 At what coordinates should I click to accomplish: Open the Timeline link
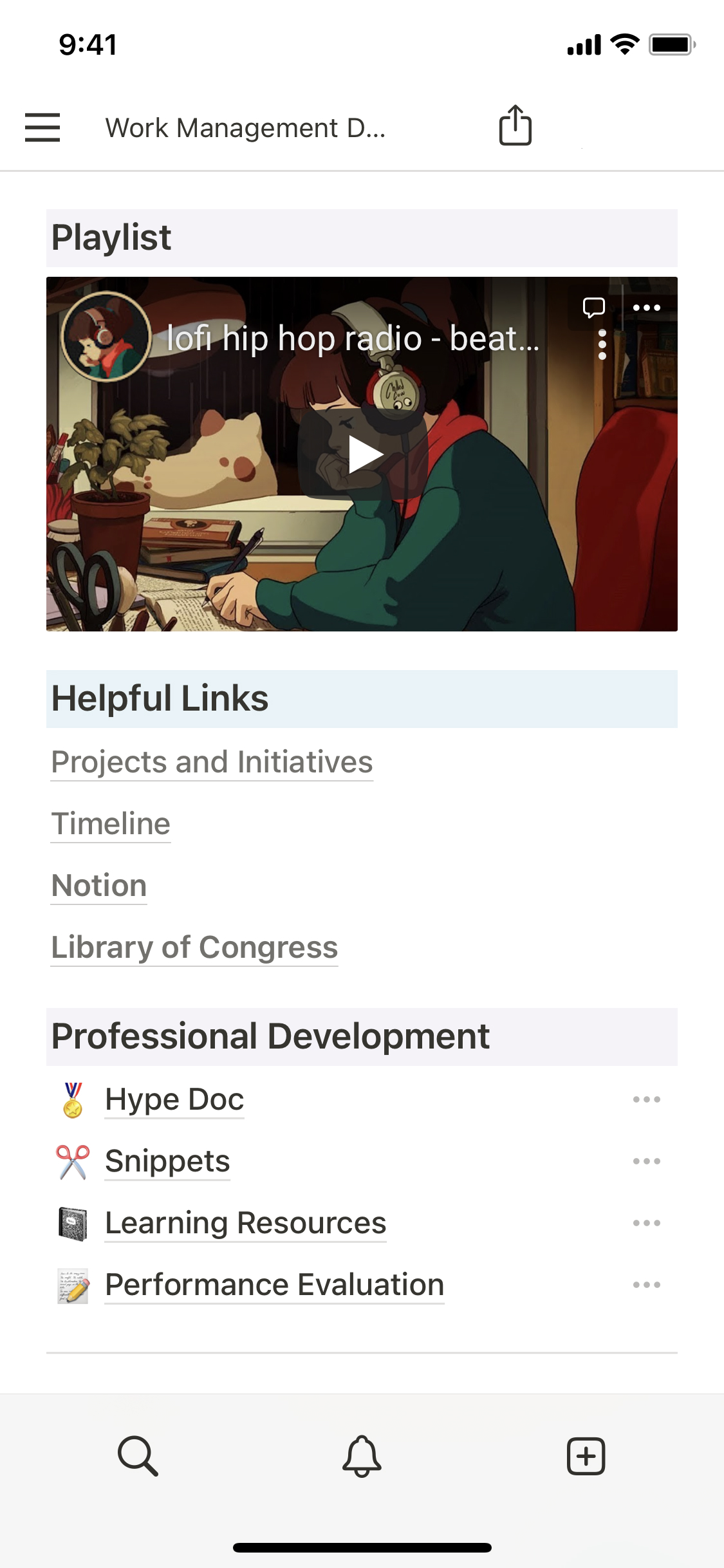click(111, 824)
